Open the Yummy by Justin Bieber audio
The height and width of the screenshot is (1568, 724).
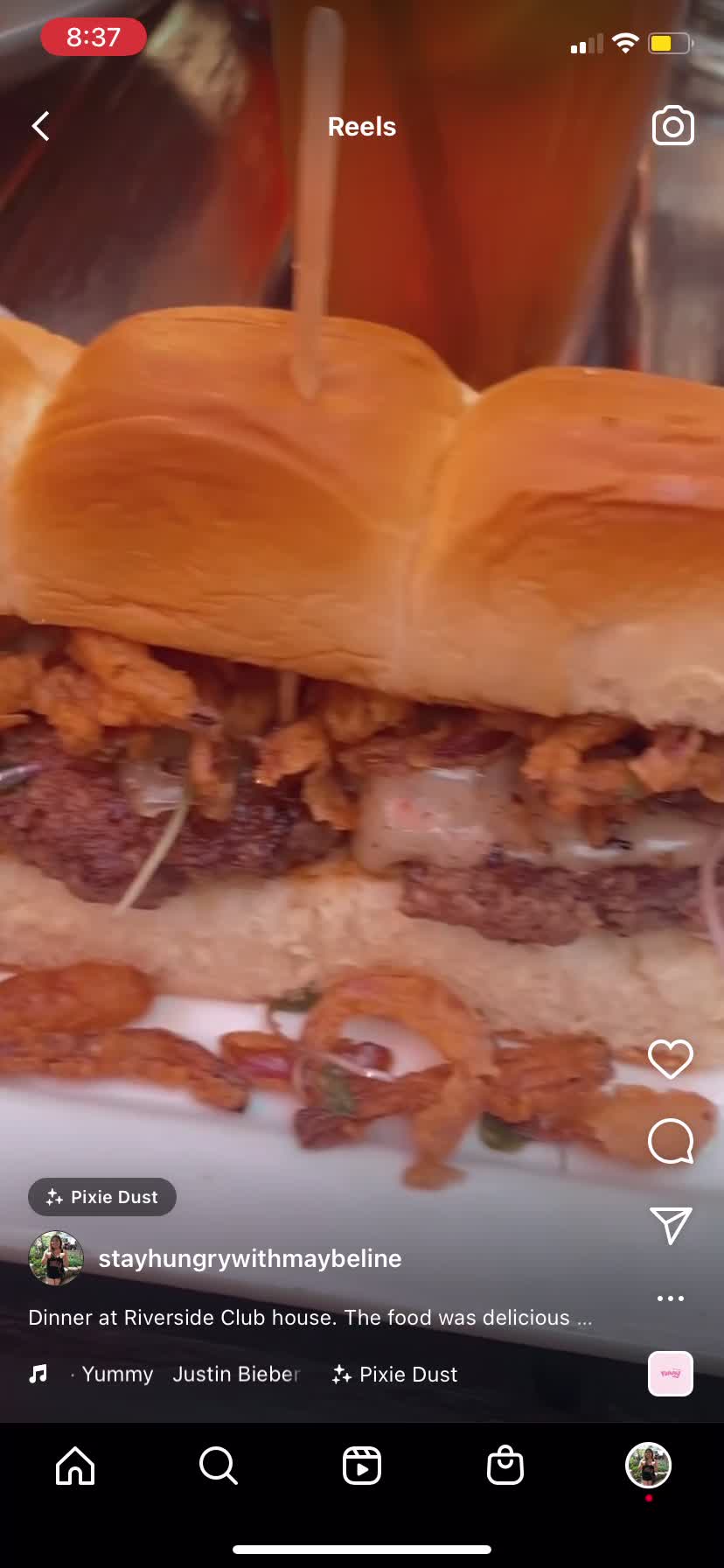pos(190,1374)
